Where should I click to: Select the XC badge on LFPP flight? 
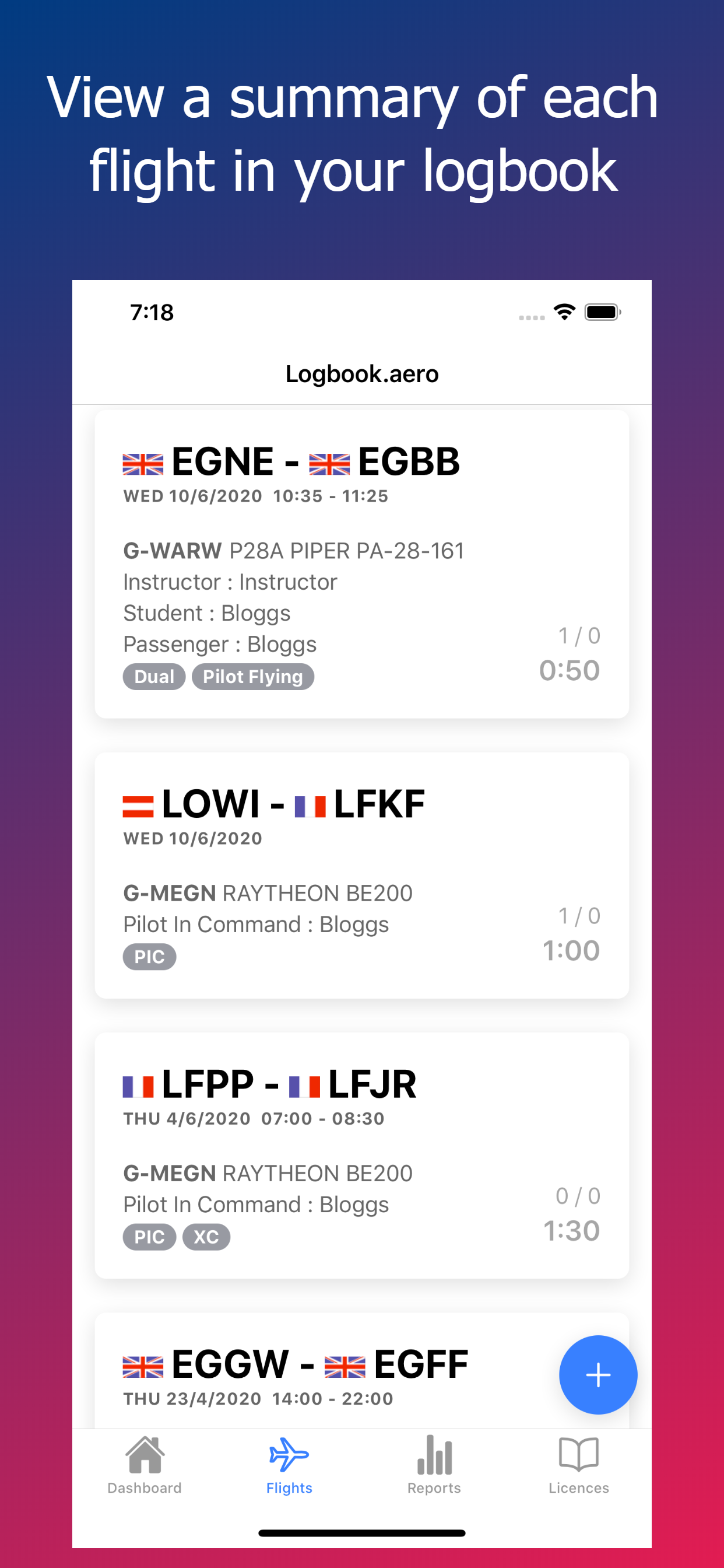tap(206, 1236)
